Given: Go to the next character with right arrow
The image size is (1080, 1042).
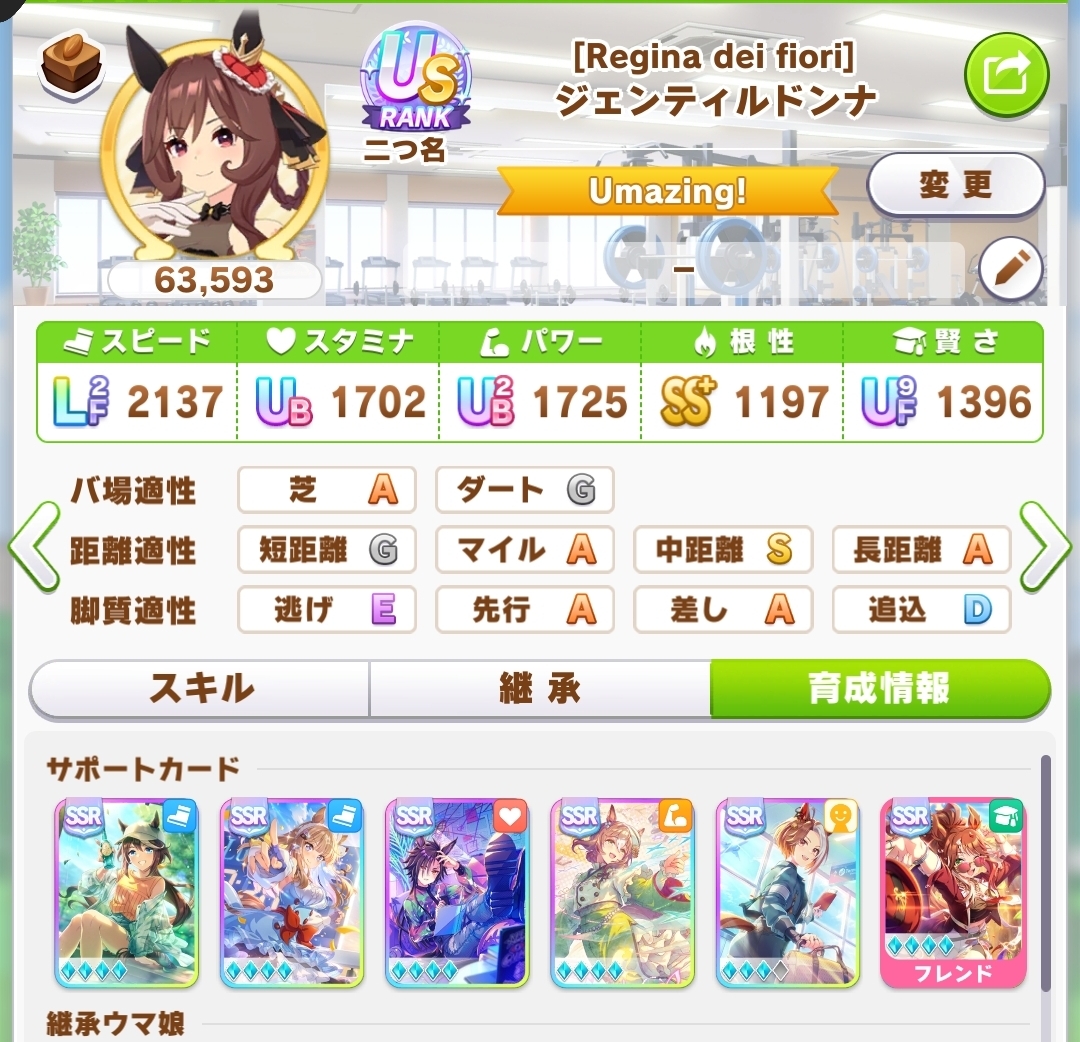Looking at the screenshot, I should tap(1046, 547).
